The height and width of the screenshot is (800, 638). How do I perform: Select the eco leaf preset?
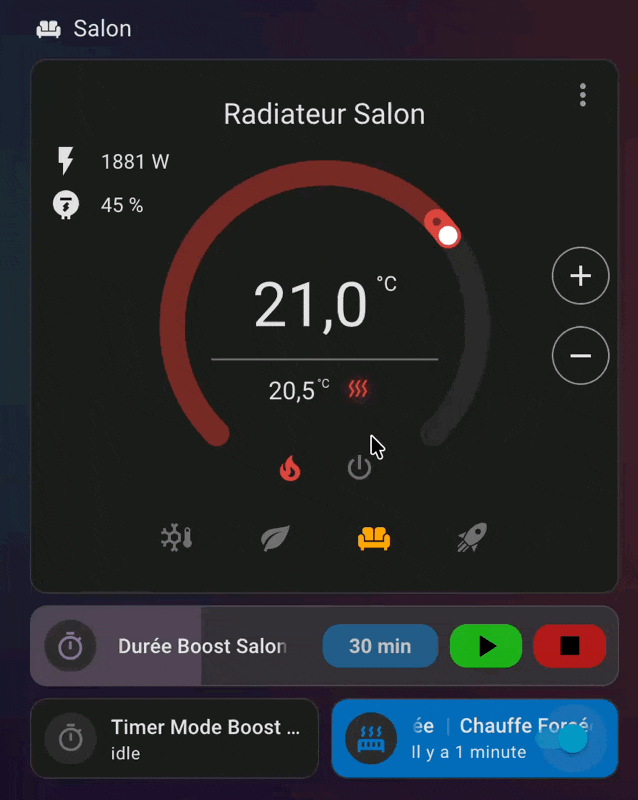point(275,539)
